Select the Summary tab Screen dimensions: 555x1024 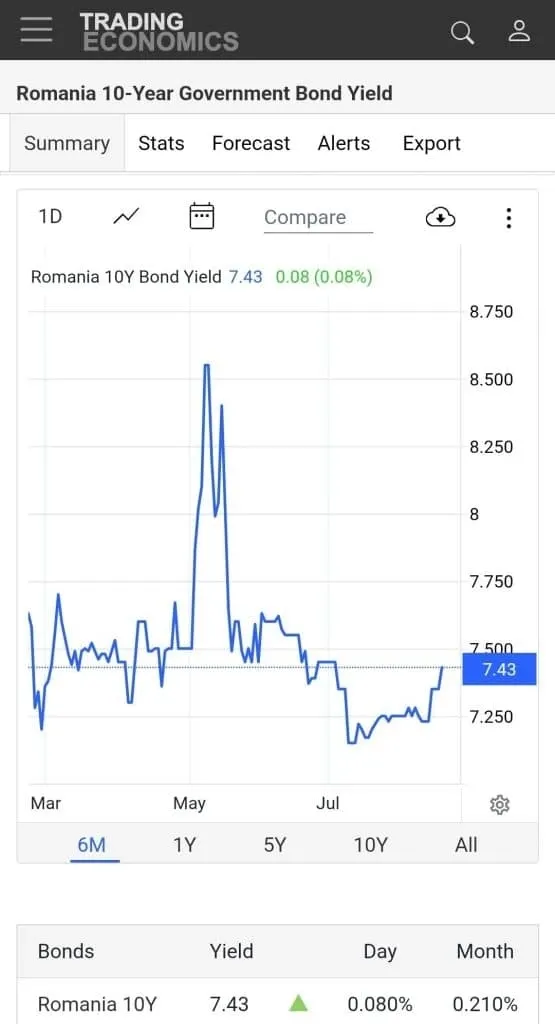[x=67, y=143]
